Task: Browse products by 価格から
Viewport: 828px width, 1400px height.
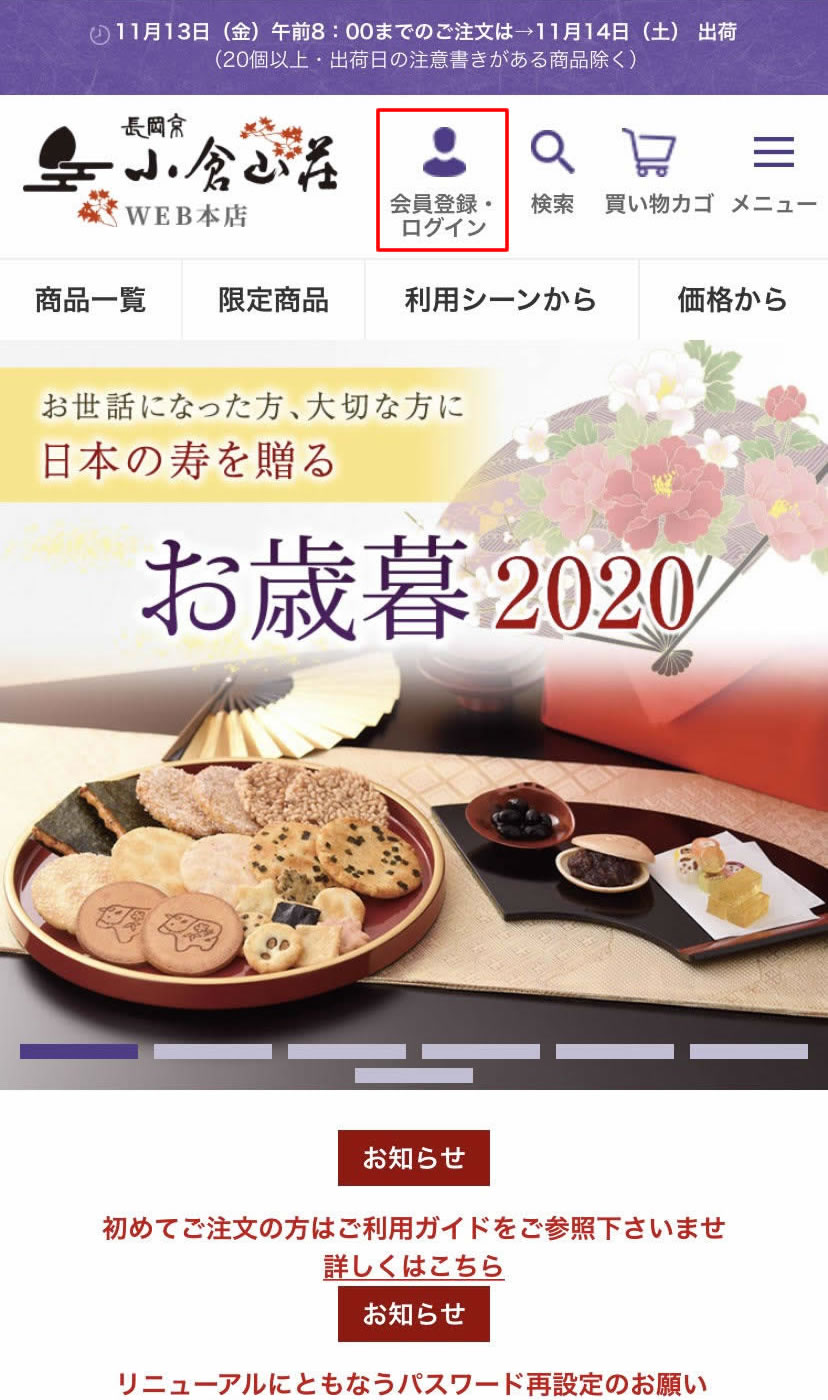Action: (x=732, y=300)
